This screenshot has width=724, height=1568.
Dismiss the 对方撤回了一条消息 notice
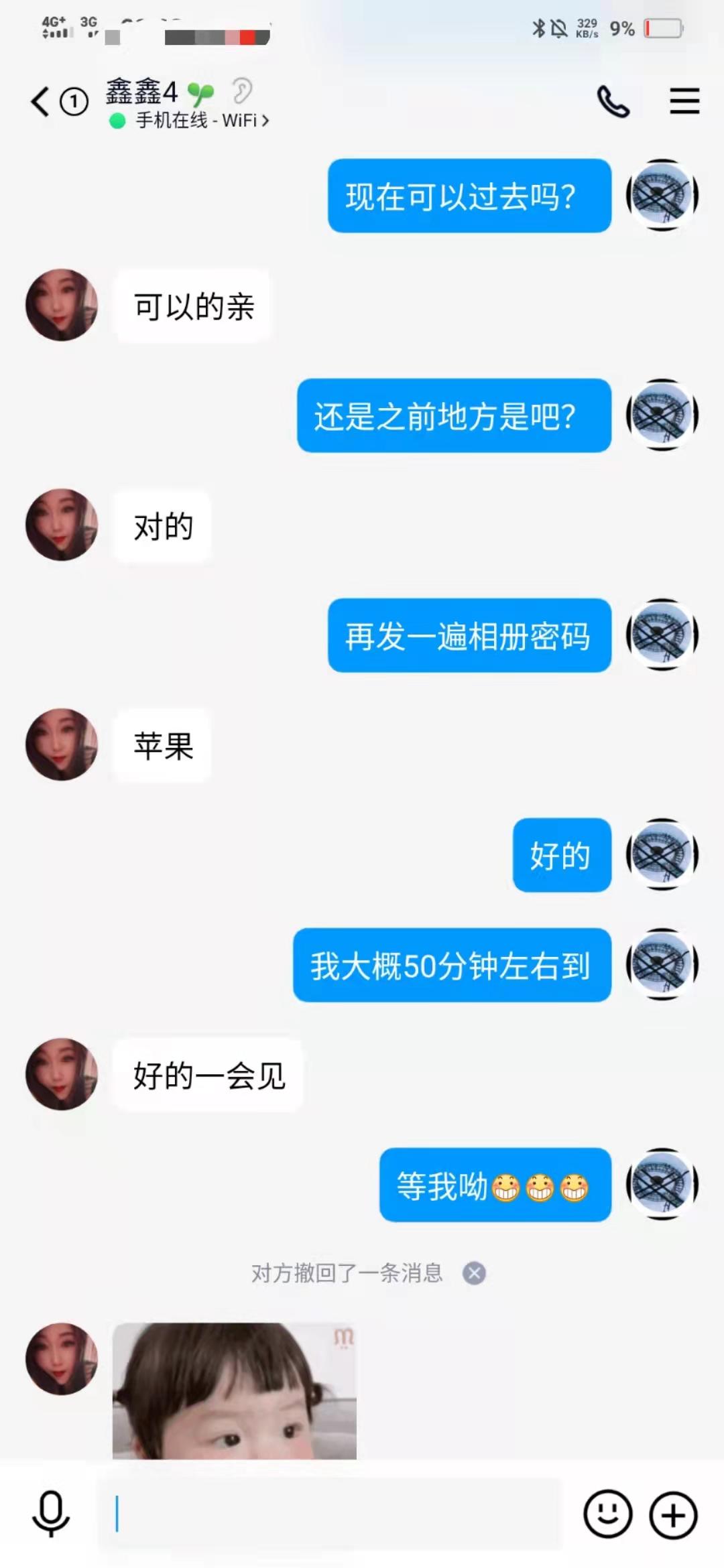tap(474, 1272)
